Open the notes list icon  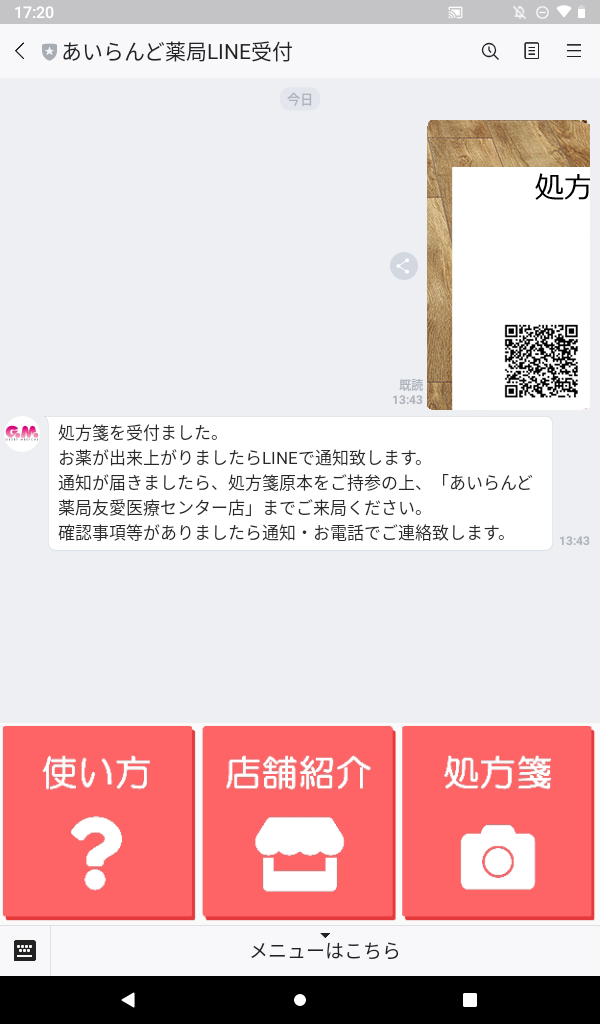coord(532,51)
